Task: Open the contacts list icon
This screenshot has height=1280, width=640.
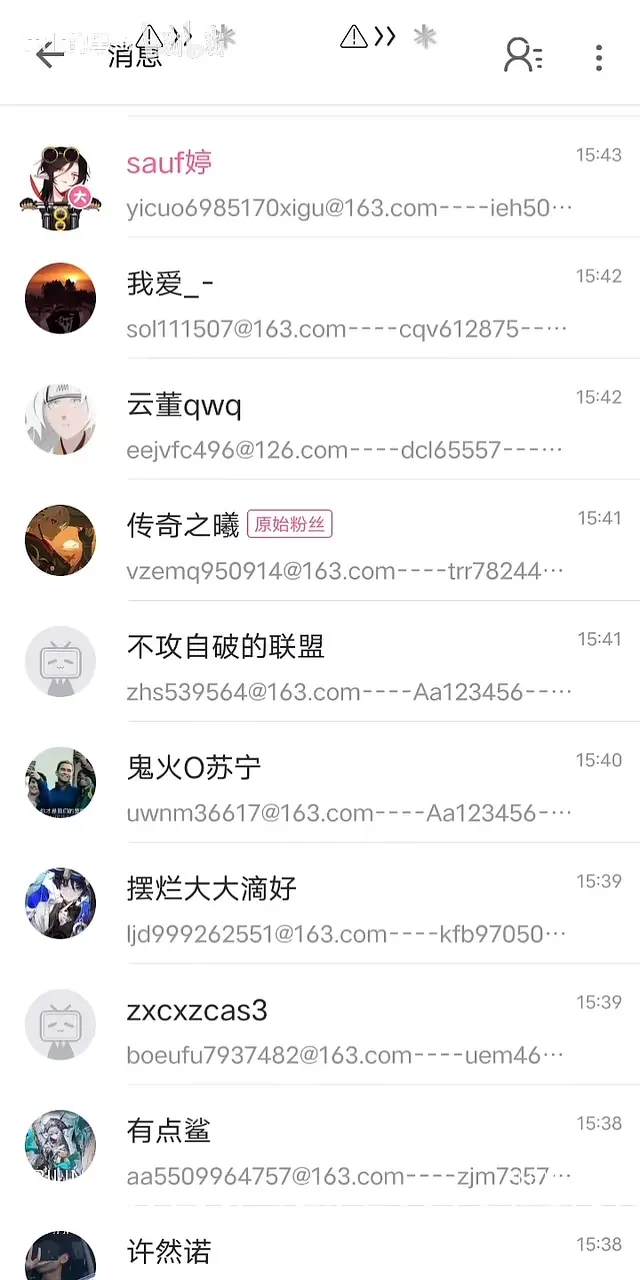Action: click(522, 56)
